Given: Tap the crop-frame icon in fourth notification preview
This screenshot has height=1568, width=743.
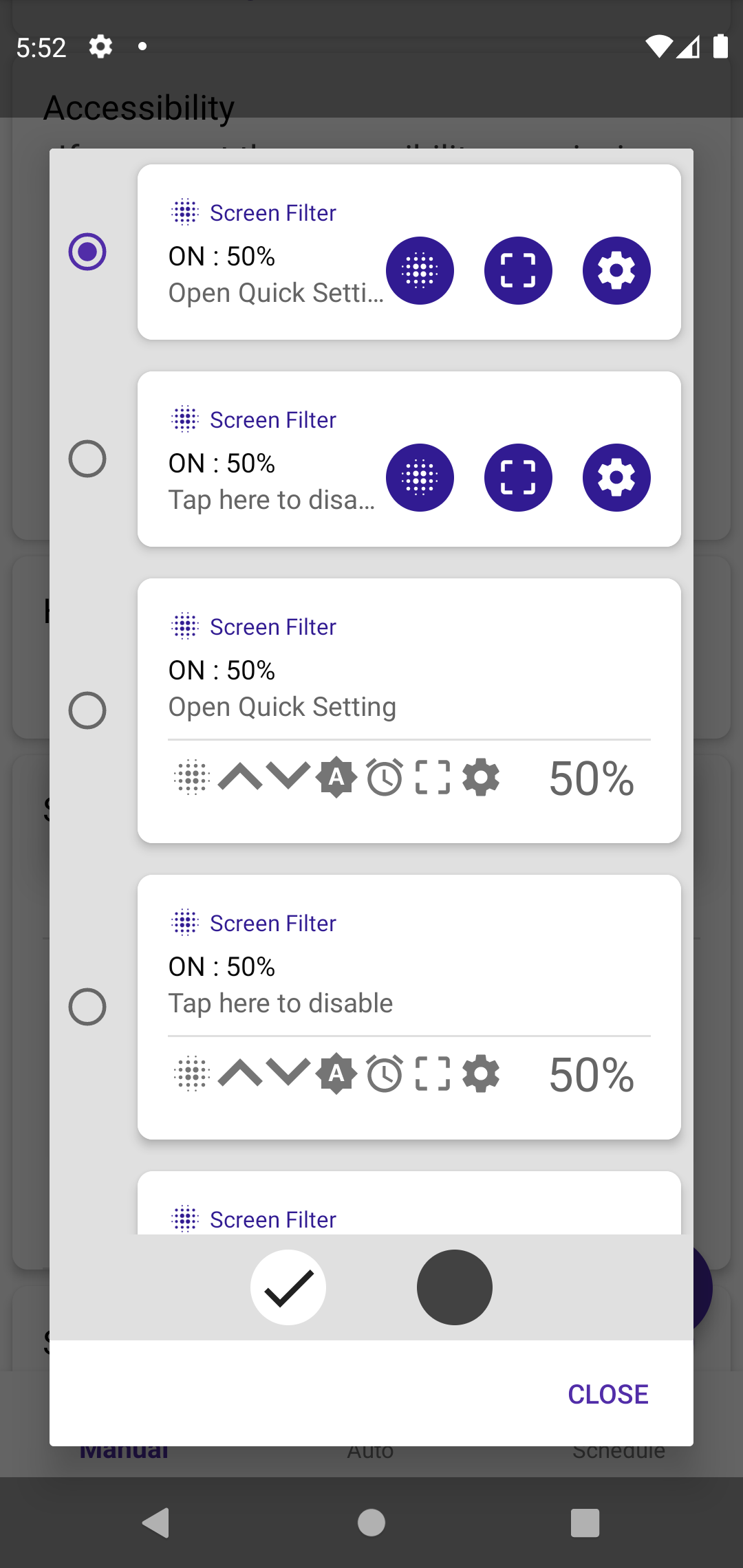Looking at the screenshot, I should coord(432,1075).
